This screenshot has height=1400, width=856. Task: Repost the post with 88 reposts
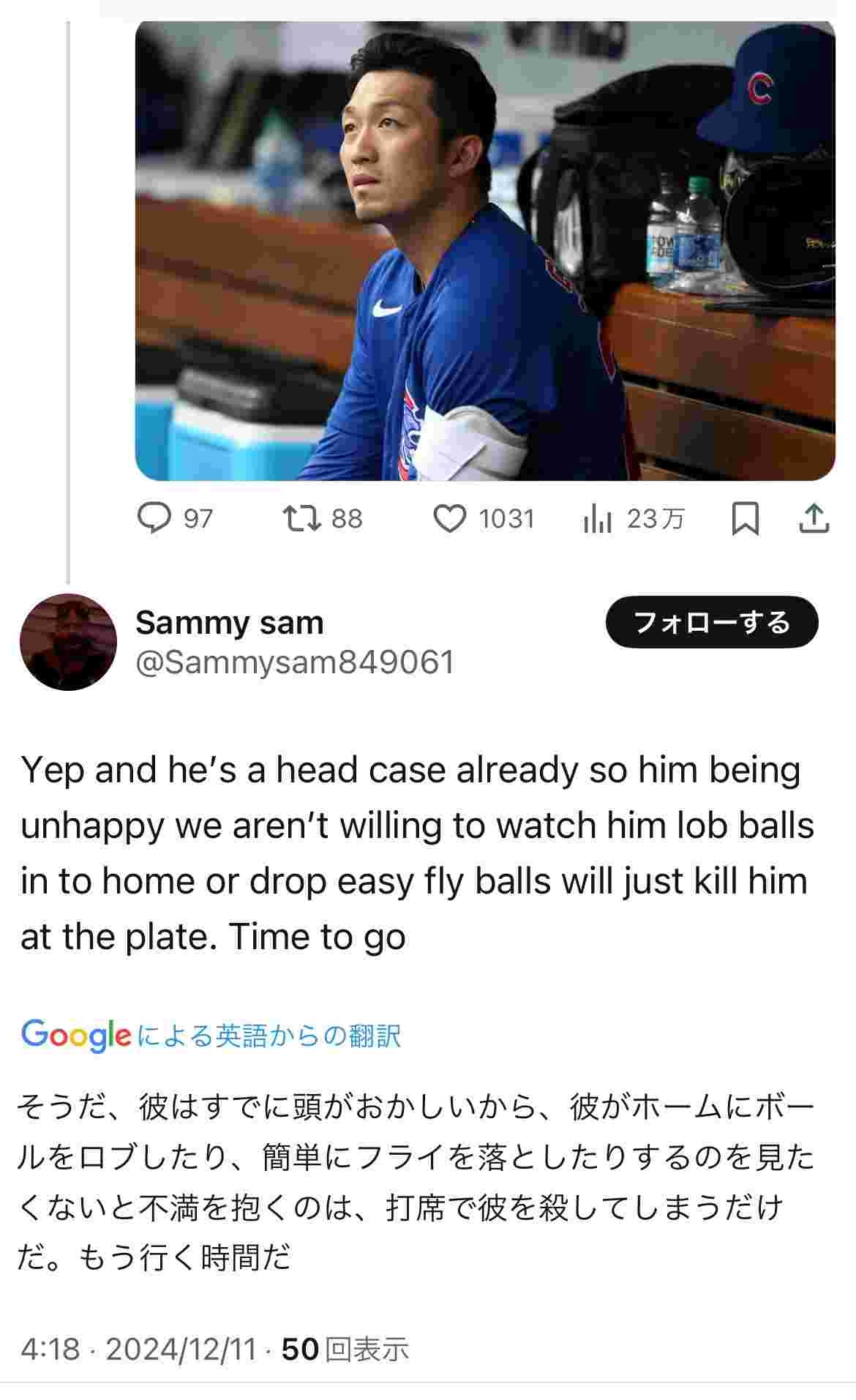point(301,518)
